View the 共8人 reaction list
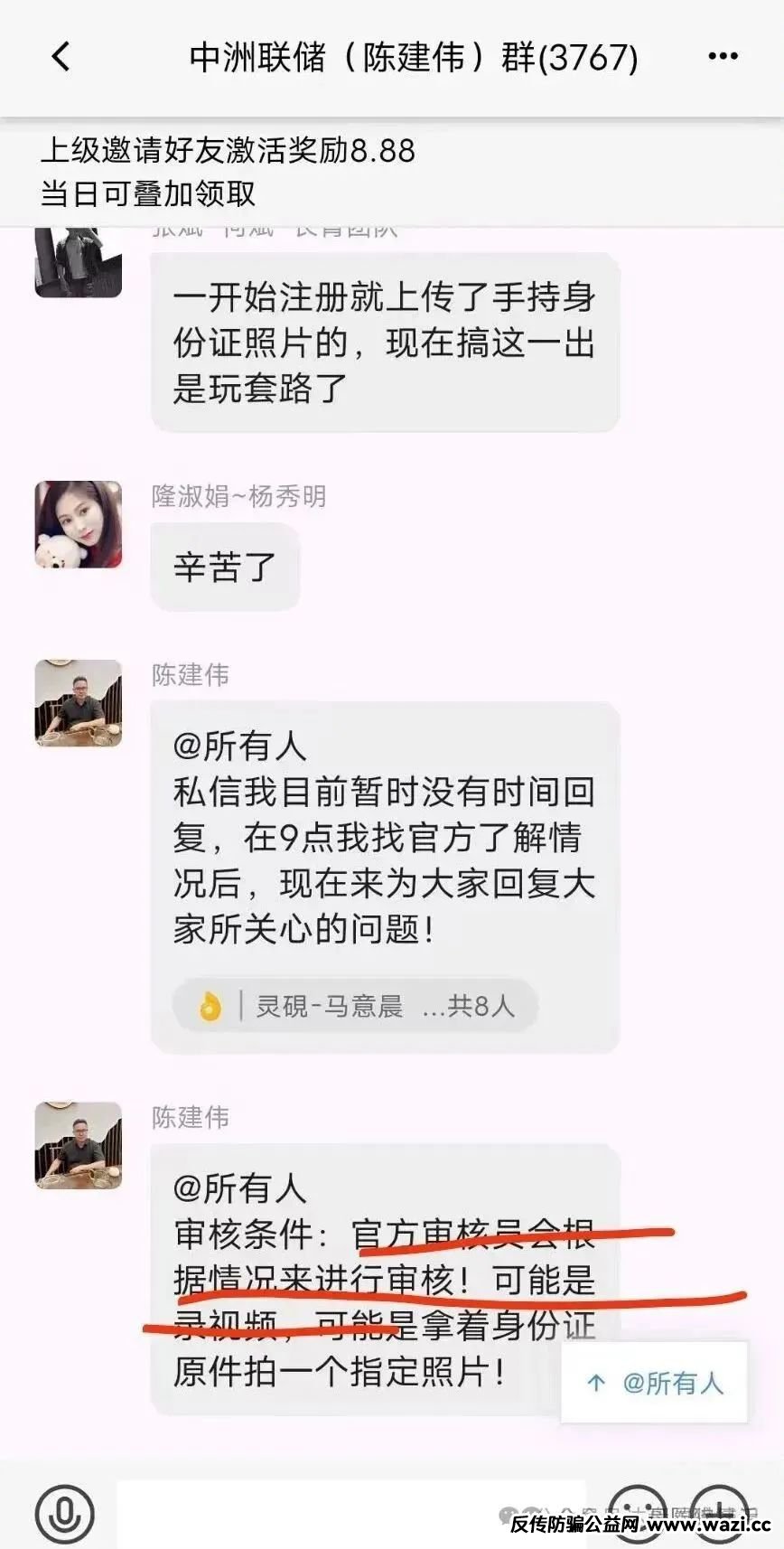This screenshot has height=1549, width=784. click(355, 1005)
